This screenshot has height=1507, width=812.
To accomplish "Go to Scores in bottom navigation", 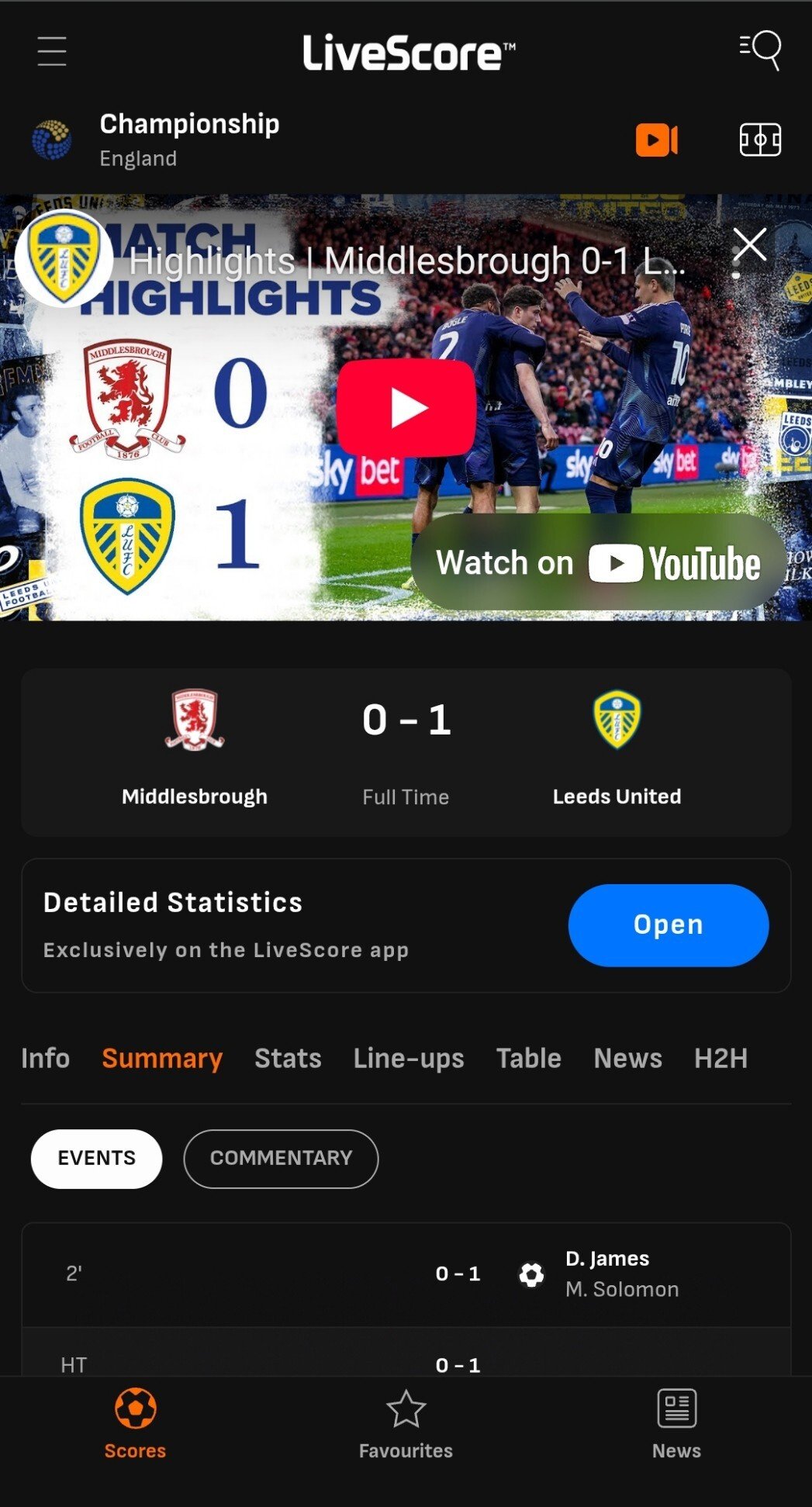I will pyautogui.click(x=135, y=1424).
